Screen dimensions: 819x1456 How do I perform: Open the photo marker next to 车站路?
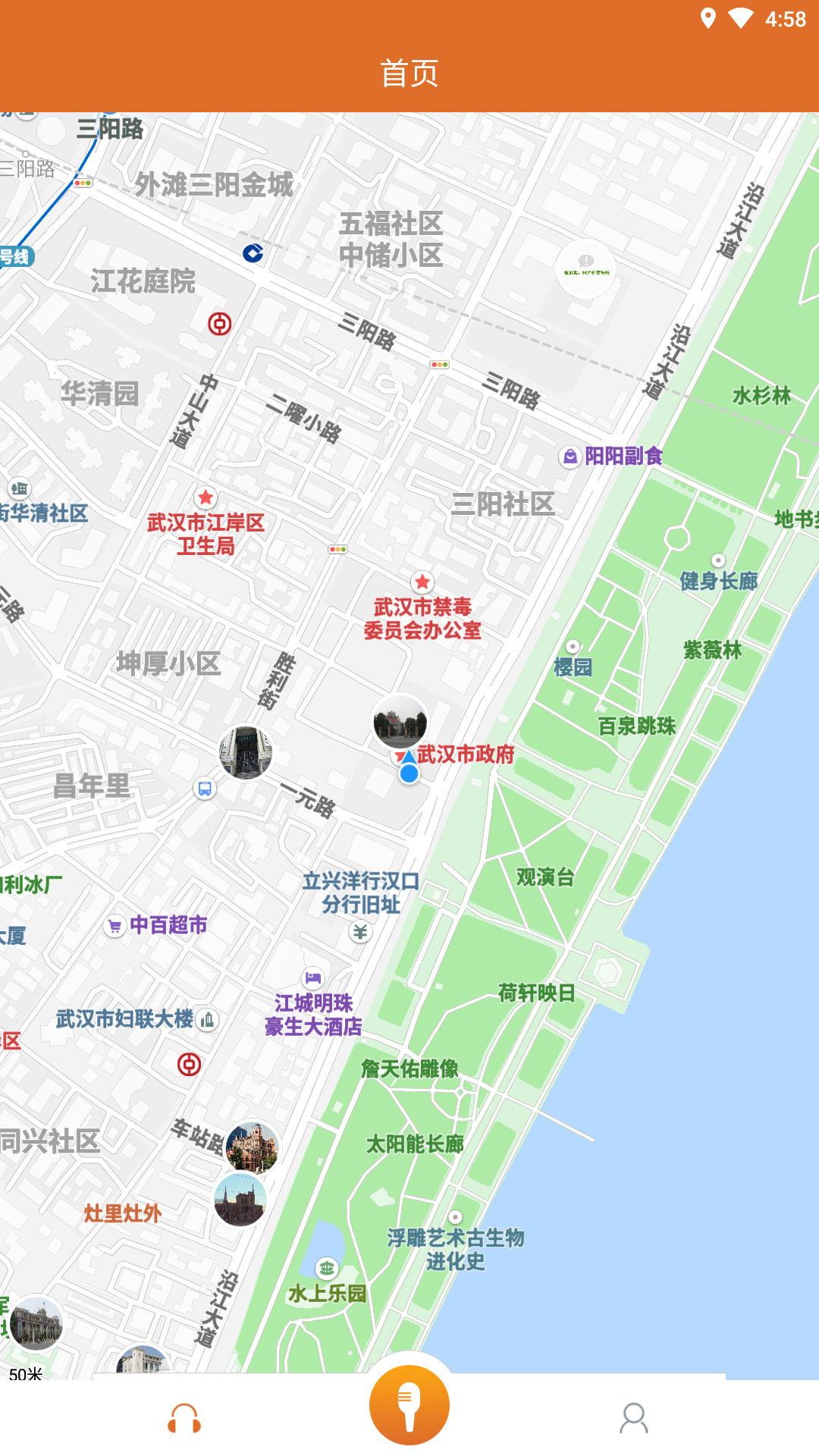[253, 1148]
